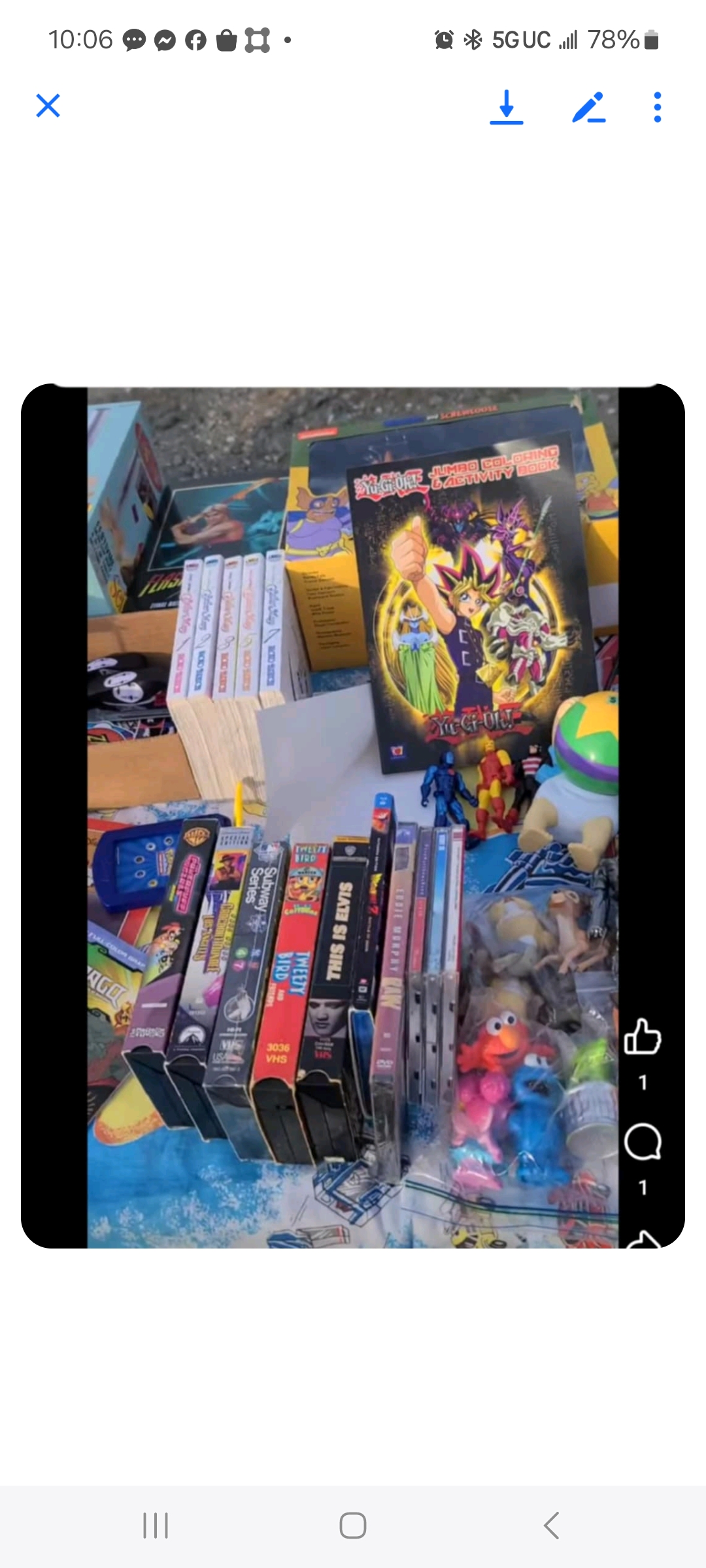Tap the photo to toggle viewer controls
Viewport: 706px width, 1568px height.
(353, 817)
